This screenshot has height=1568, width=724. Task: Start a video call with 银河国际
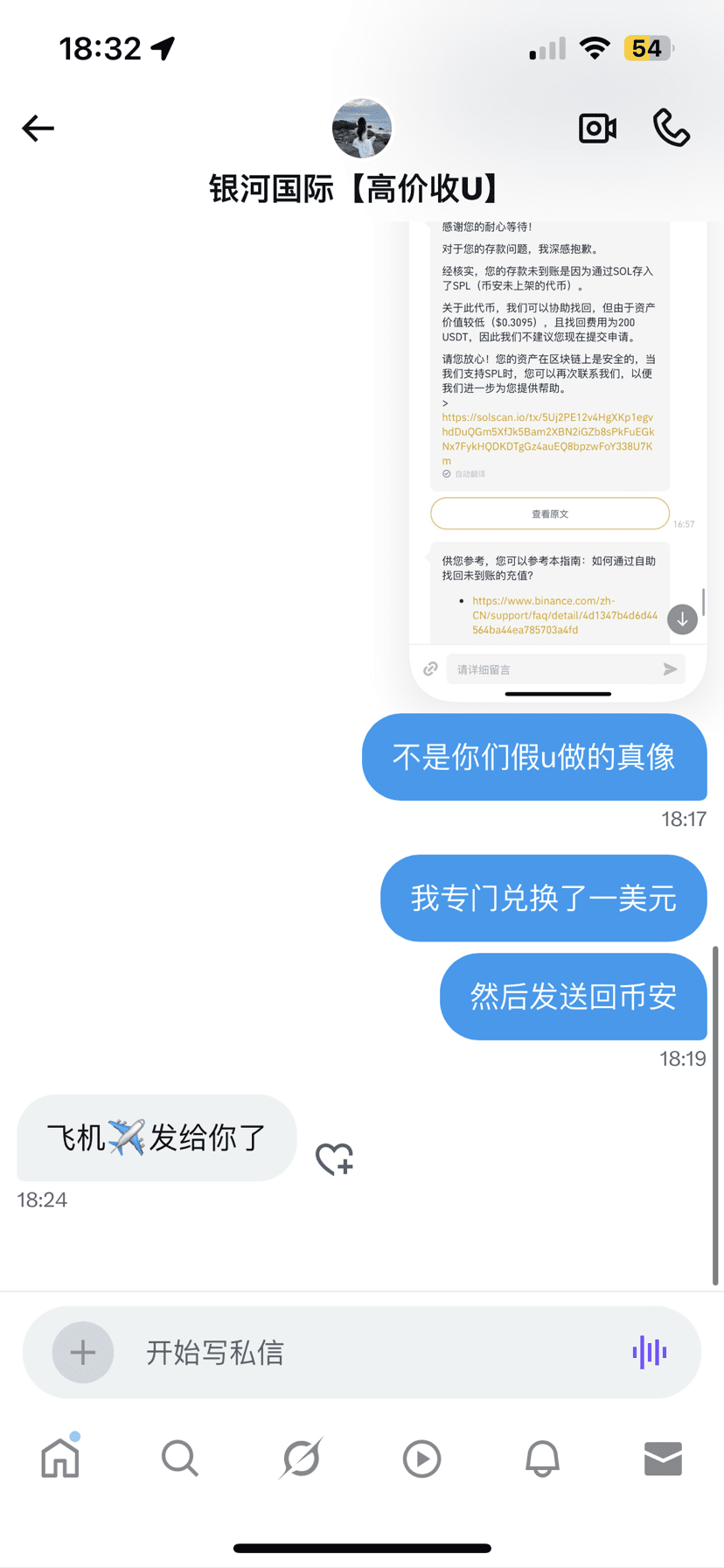[598, 129]
